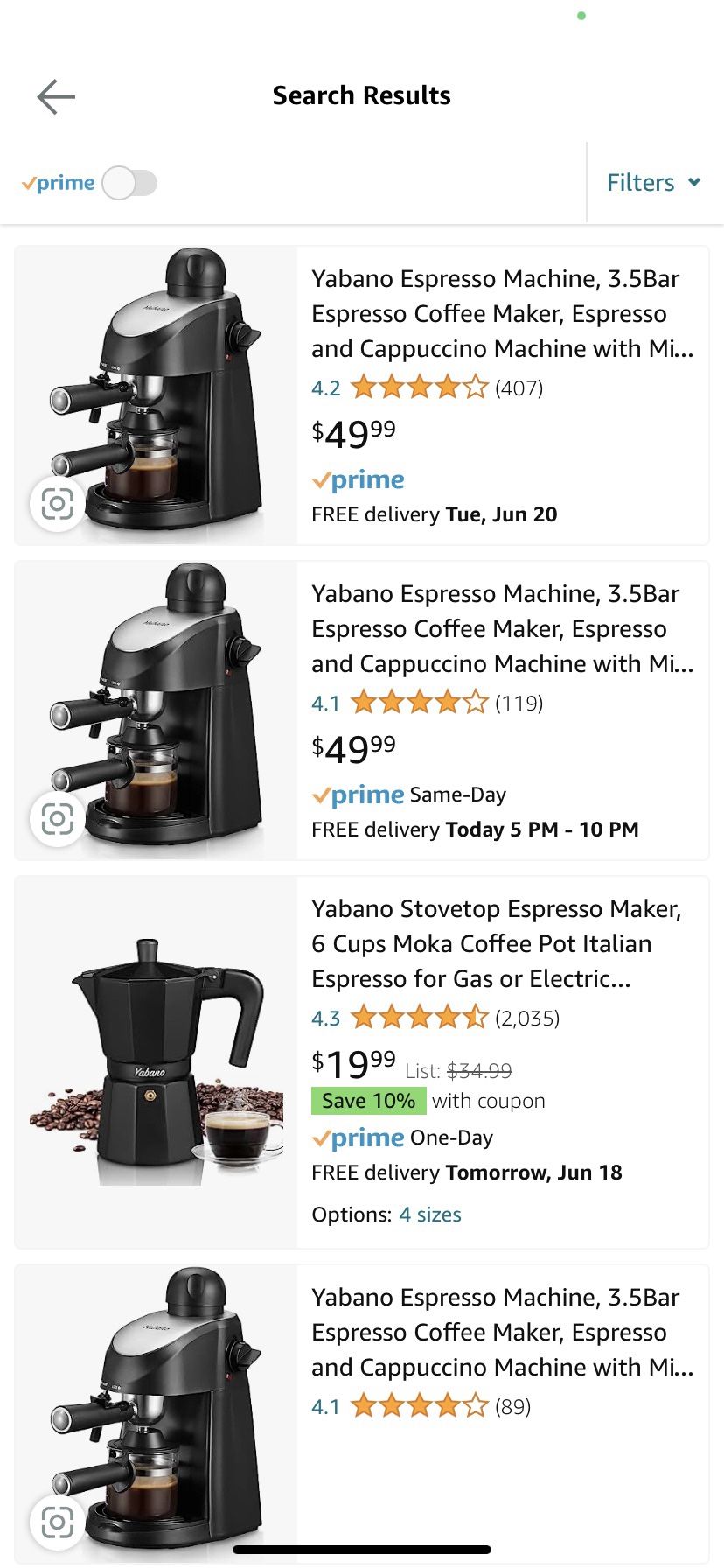
Task: Tap visual search icon on 89-review espresso machine
Action: pyautogui.click(x=58, y=1522)
